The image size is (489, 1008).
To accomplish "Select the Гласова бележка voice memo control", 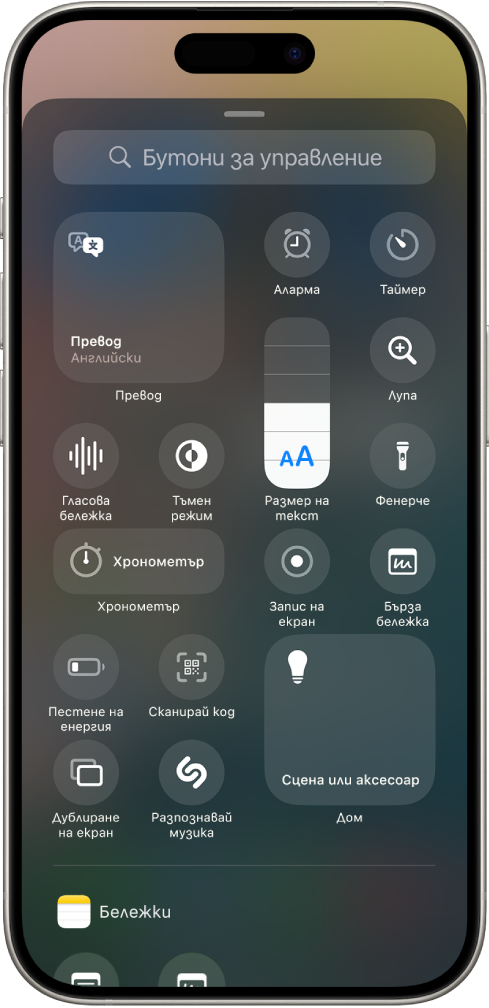I will [x=86, y=456].
